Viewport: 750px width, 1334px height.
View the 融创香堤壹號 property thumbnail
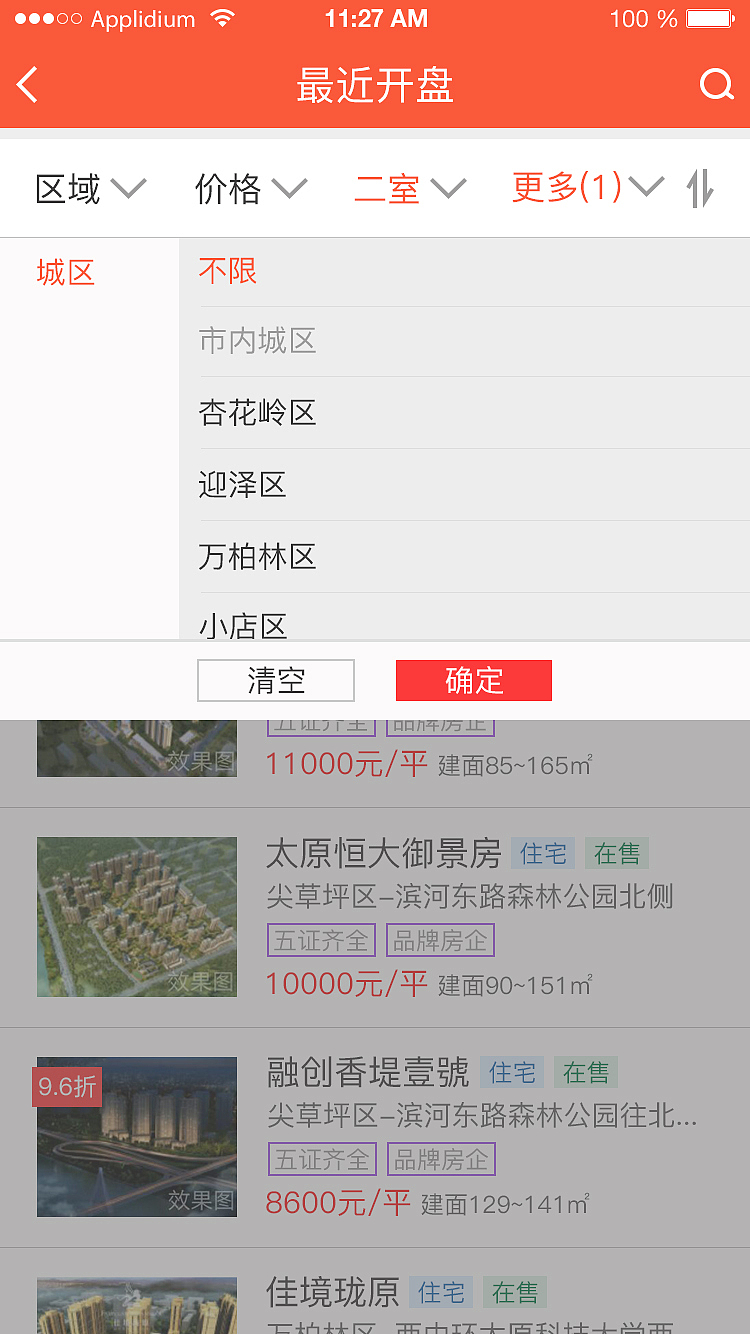coord(136,1137)
